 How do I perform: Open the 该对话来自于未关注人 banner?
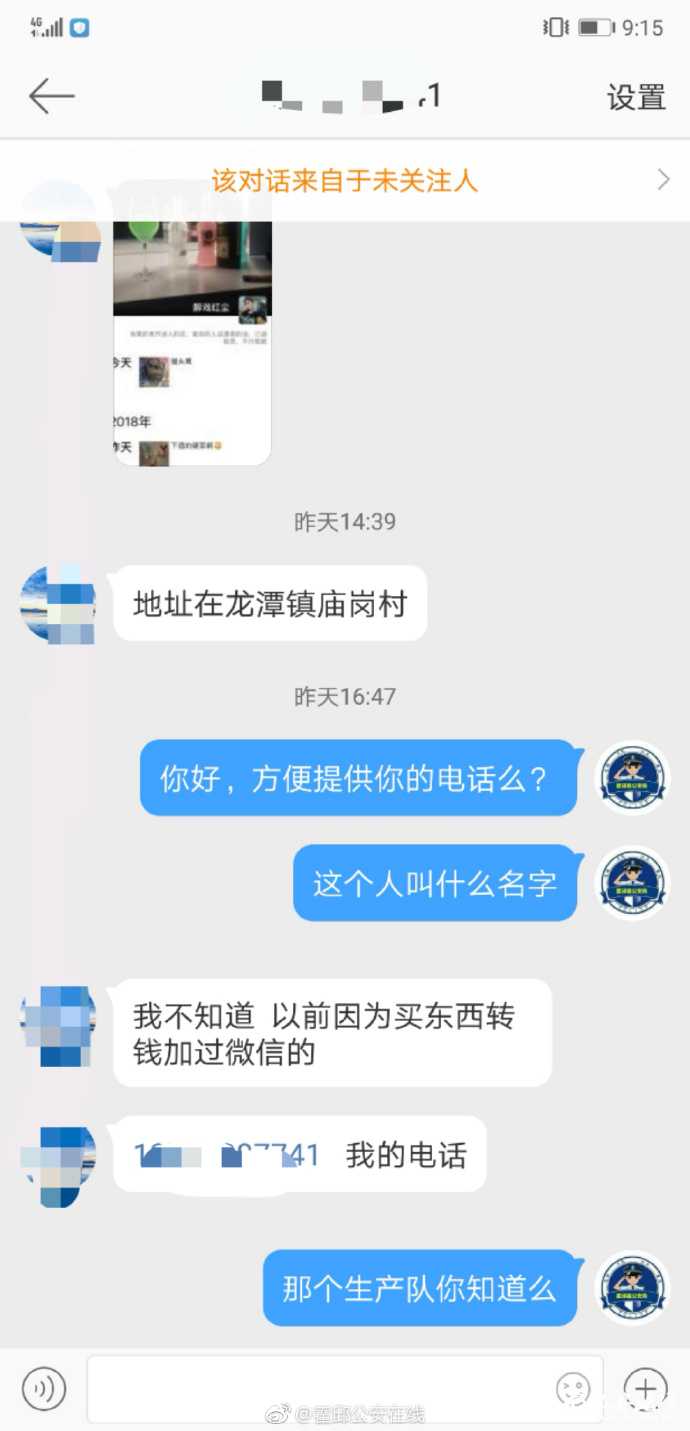pos(345,181)
